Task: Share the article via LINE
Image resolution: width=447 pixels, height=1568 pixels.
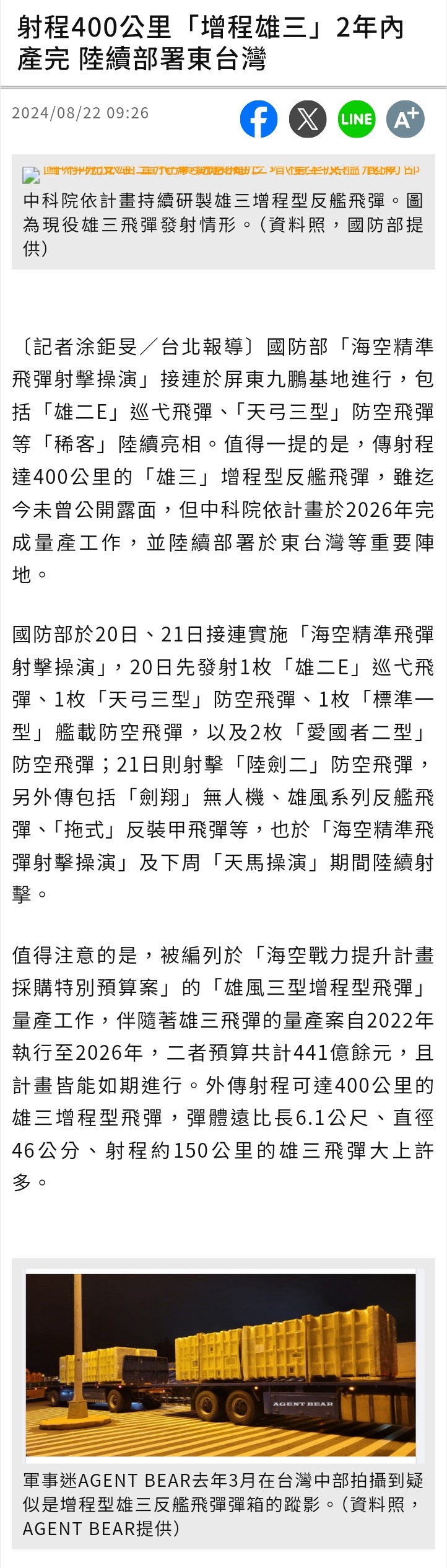Action: [x=357, y=118]
